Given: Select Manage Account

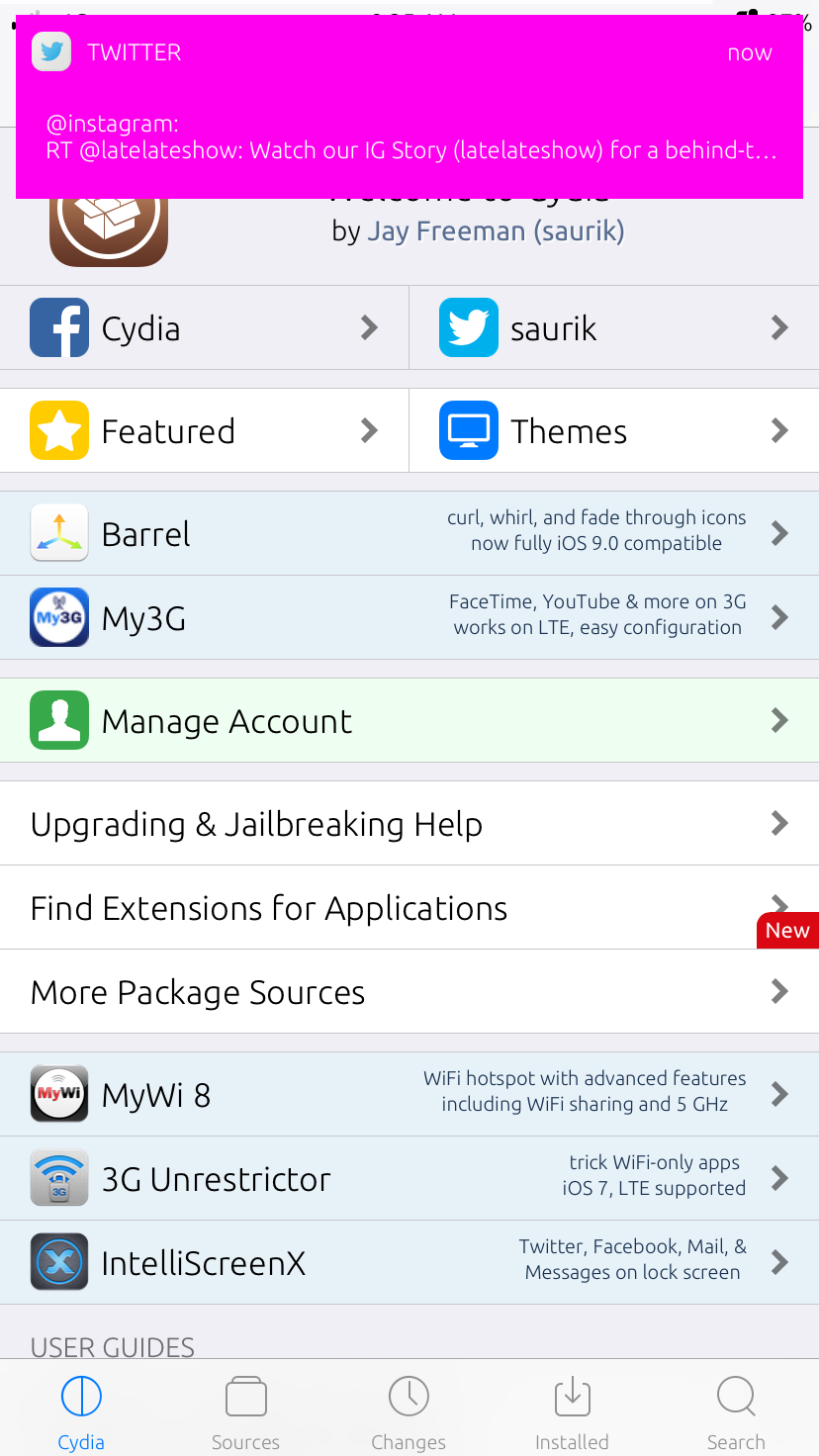Looking at the screenshot, I should (409, 720).
